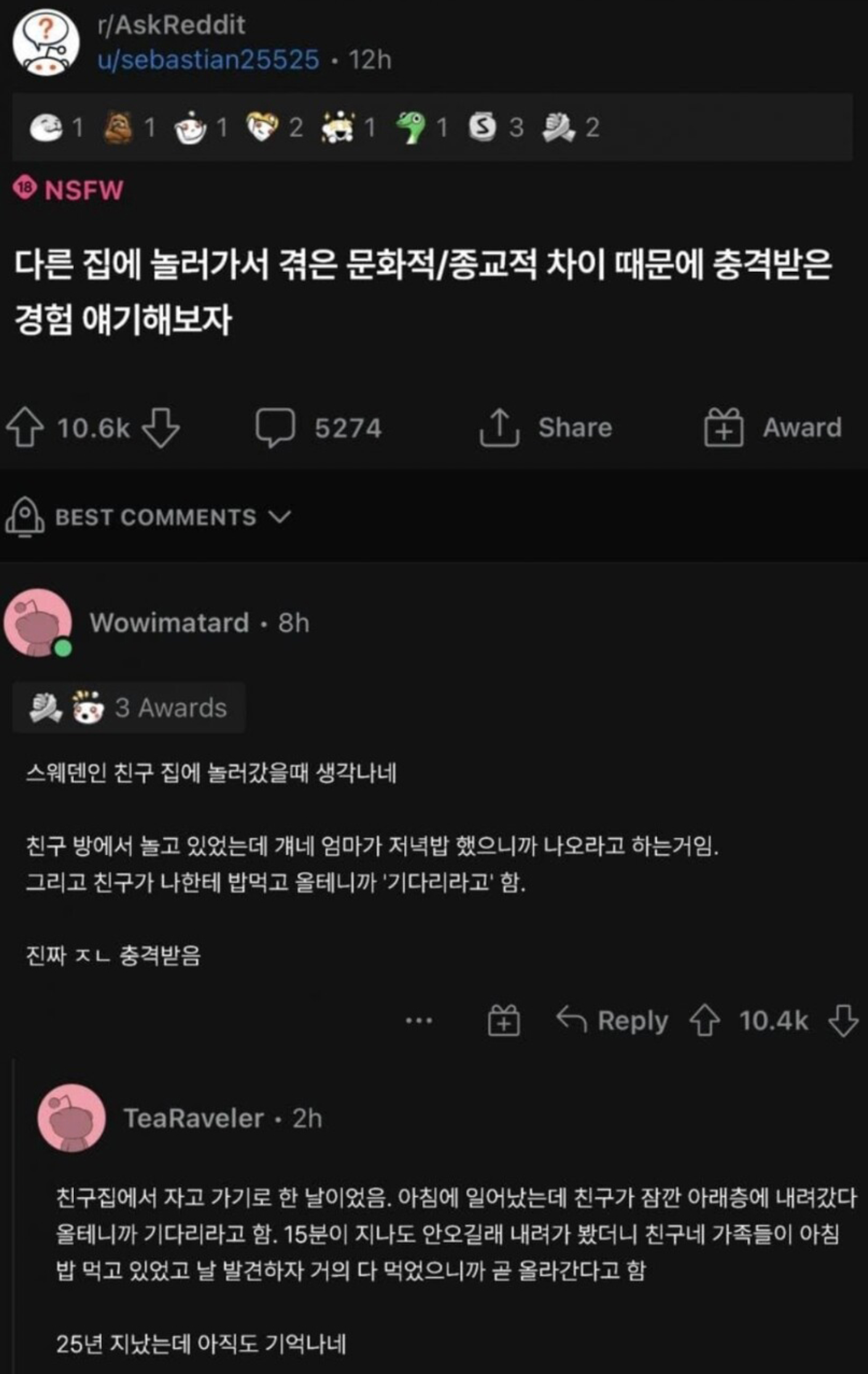Open the gift icon under Wowimatard's comment
868x1374 pixels.
click(x=504, y=1021)
